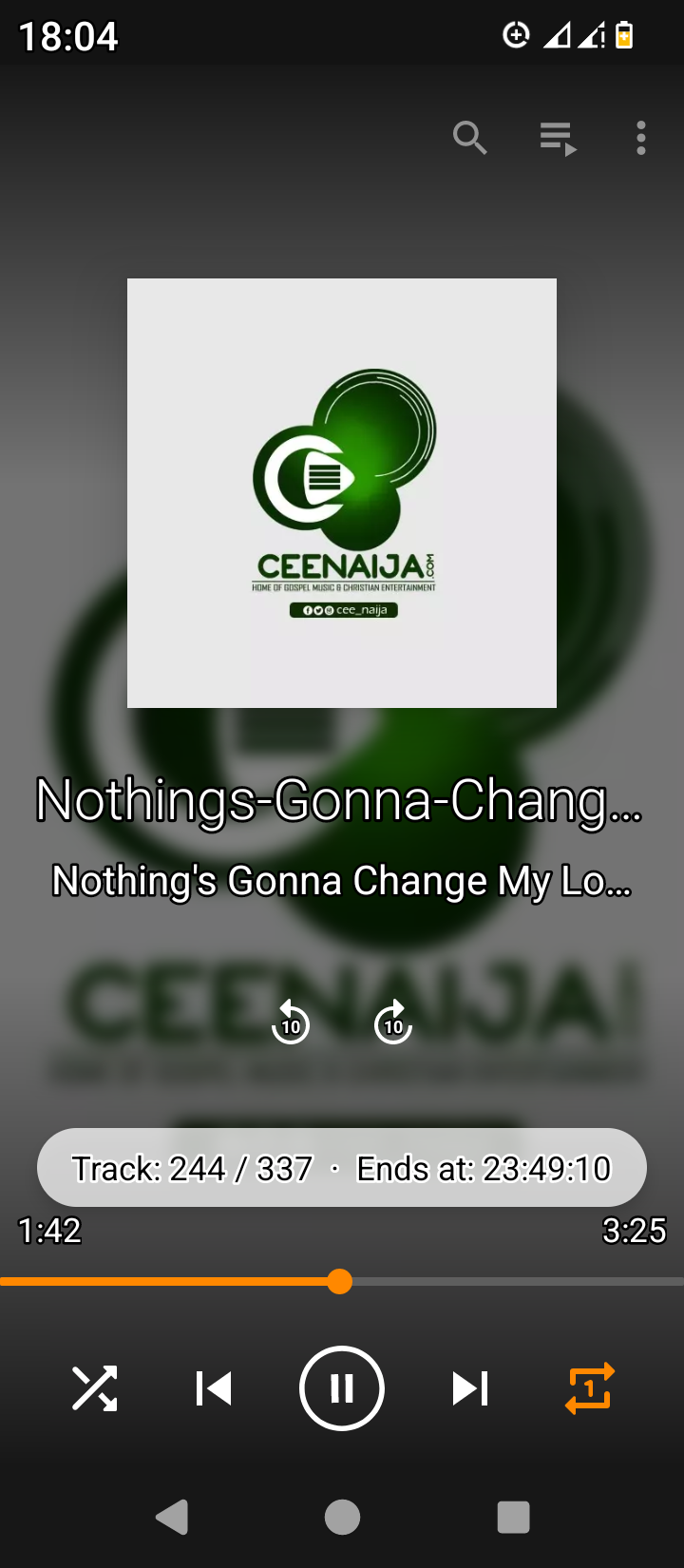
Task: Change the repeat-one mode
Action: (x=589, y=1388)
